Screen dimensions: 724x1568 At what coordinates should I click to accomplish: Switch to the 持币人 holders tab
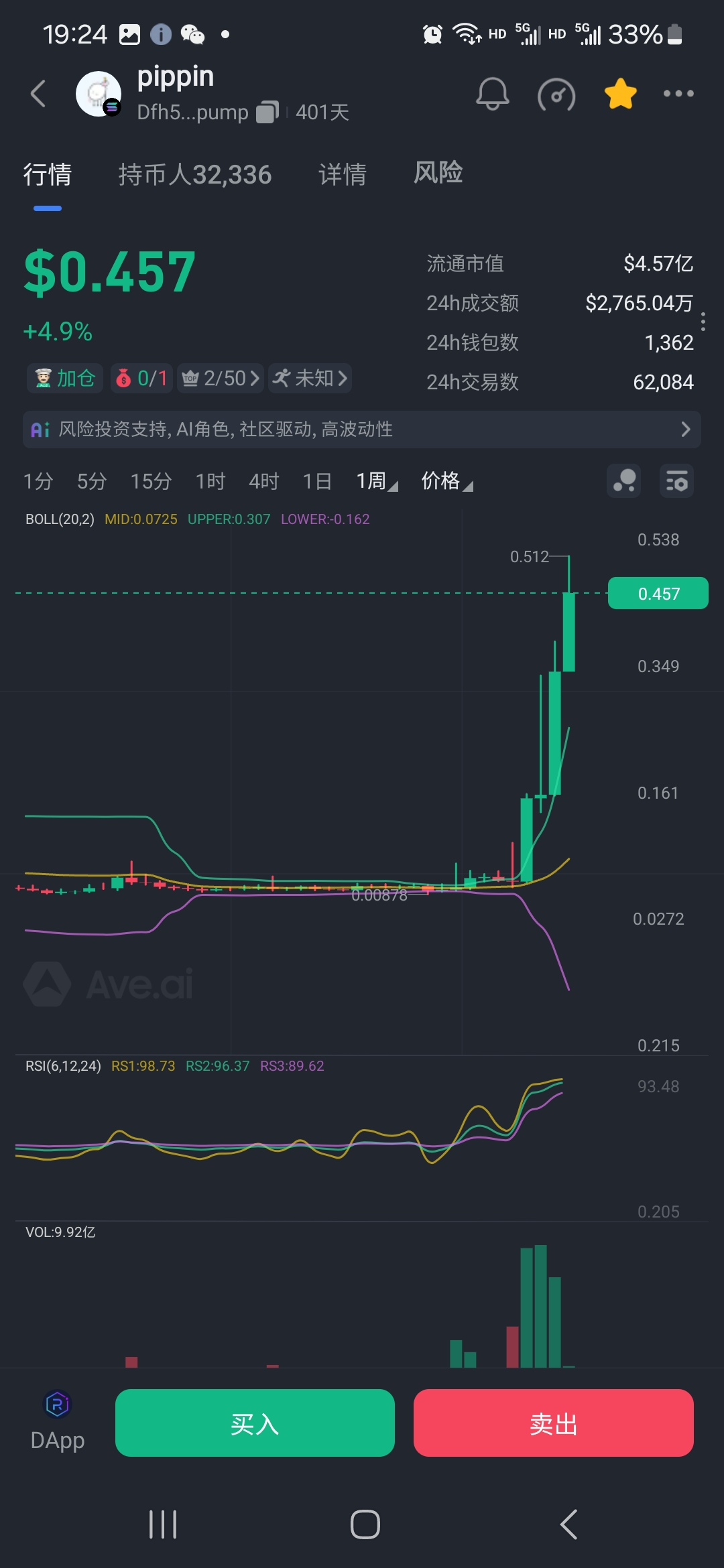click(x=194, y=175)
